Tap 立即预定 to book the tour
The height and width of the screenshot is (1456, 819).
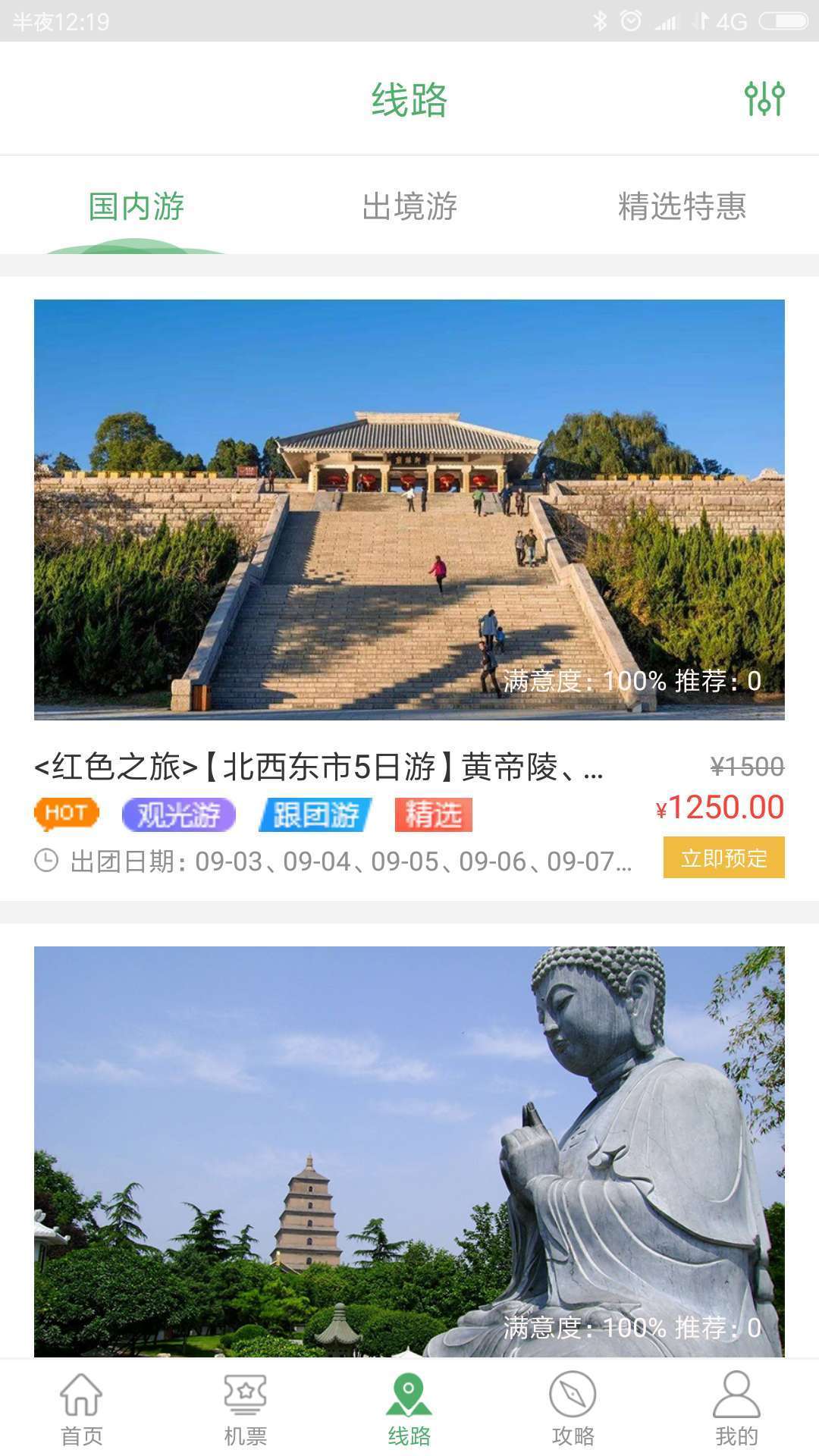pos(723,858)
